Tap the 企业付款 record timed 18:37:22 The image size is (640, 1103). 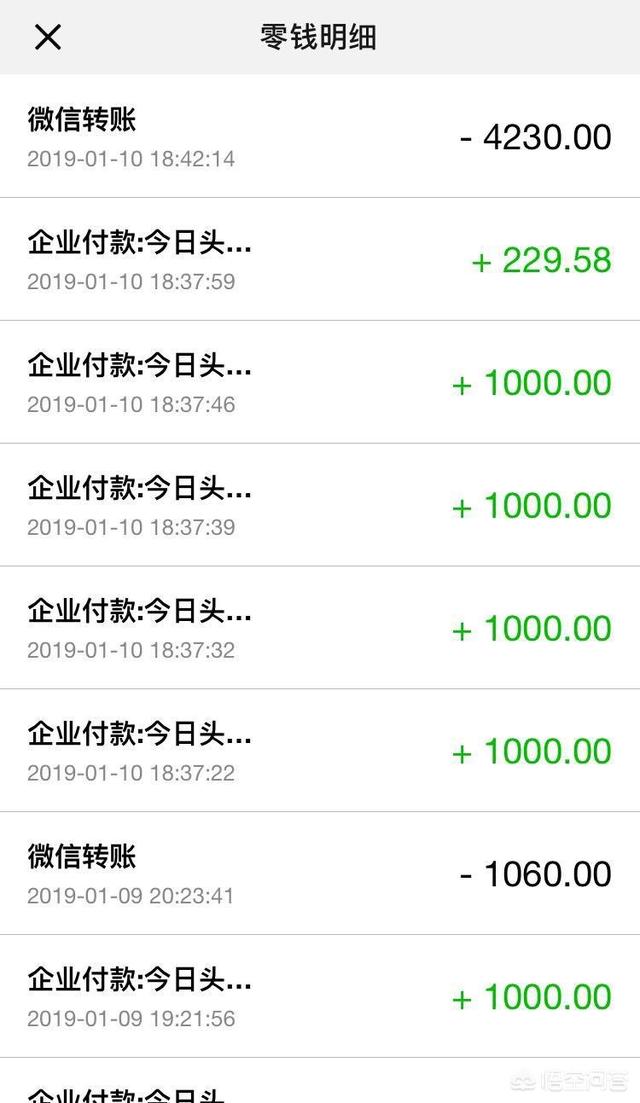point(320,752)
